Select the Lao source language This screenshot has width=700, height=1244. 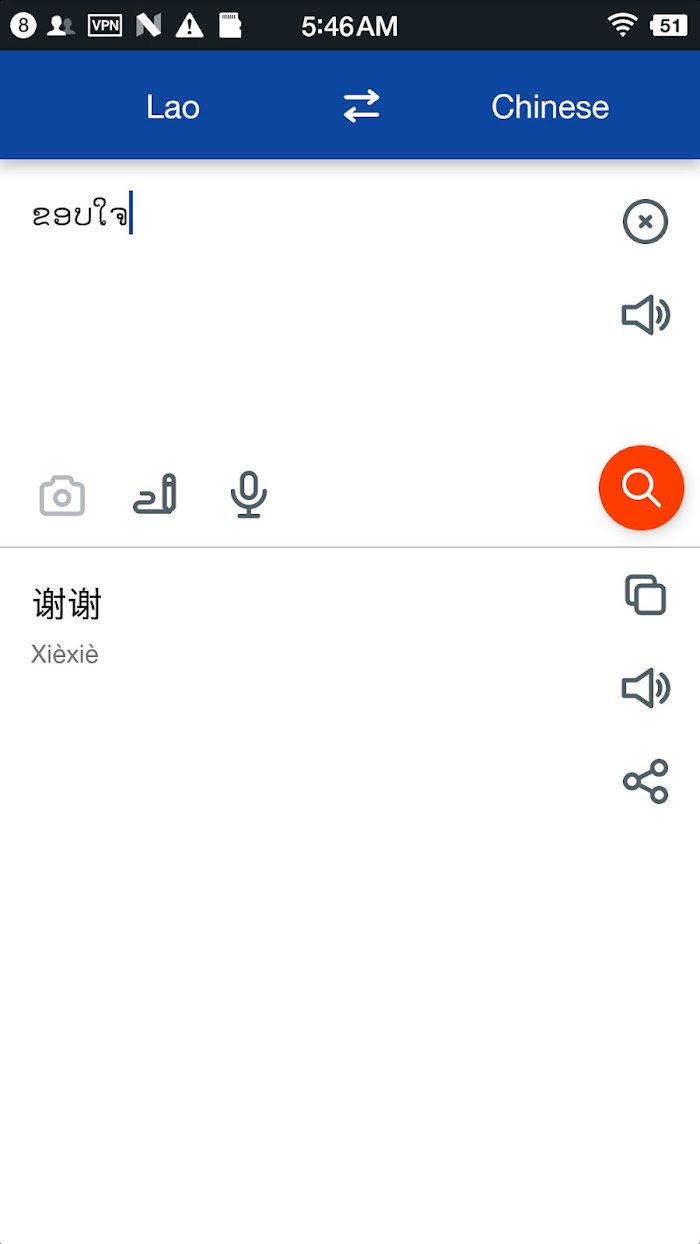(x=173, y=107)
